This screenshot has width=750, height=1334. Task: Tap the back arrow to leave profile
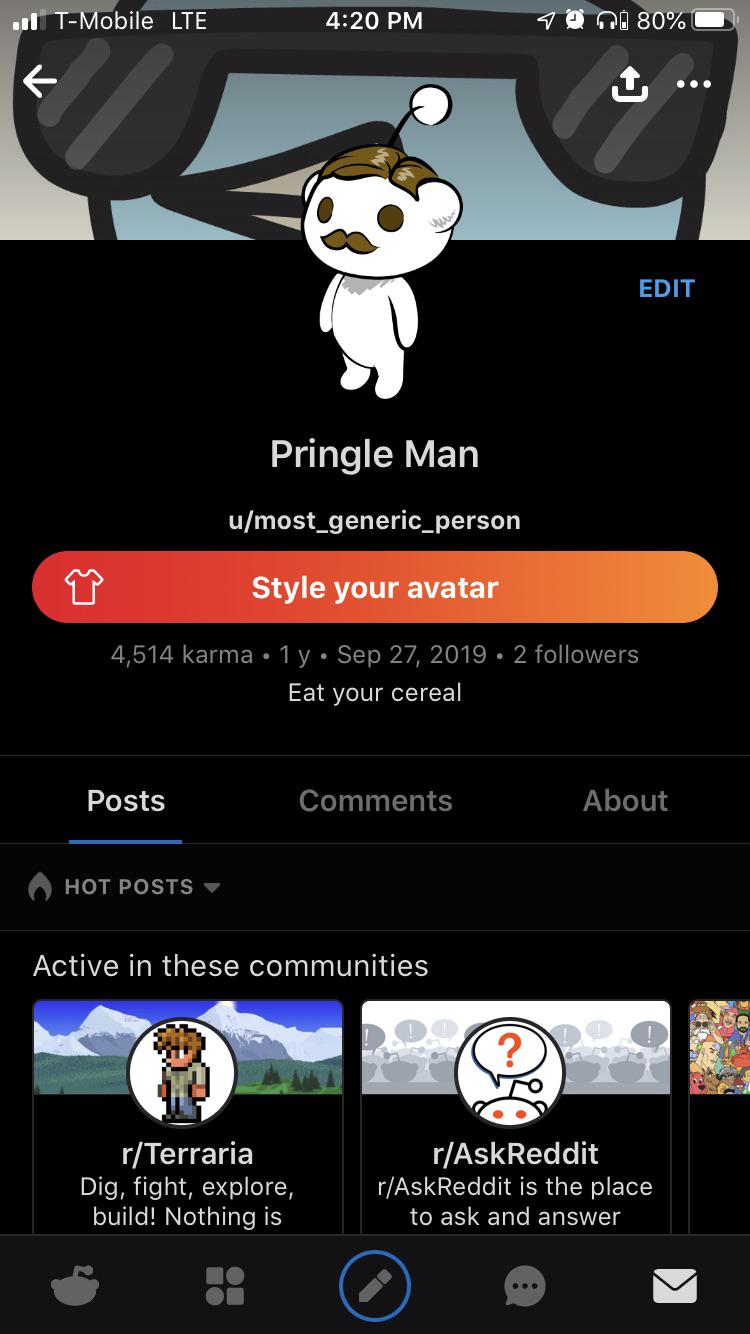(x=40, y=82)
